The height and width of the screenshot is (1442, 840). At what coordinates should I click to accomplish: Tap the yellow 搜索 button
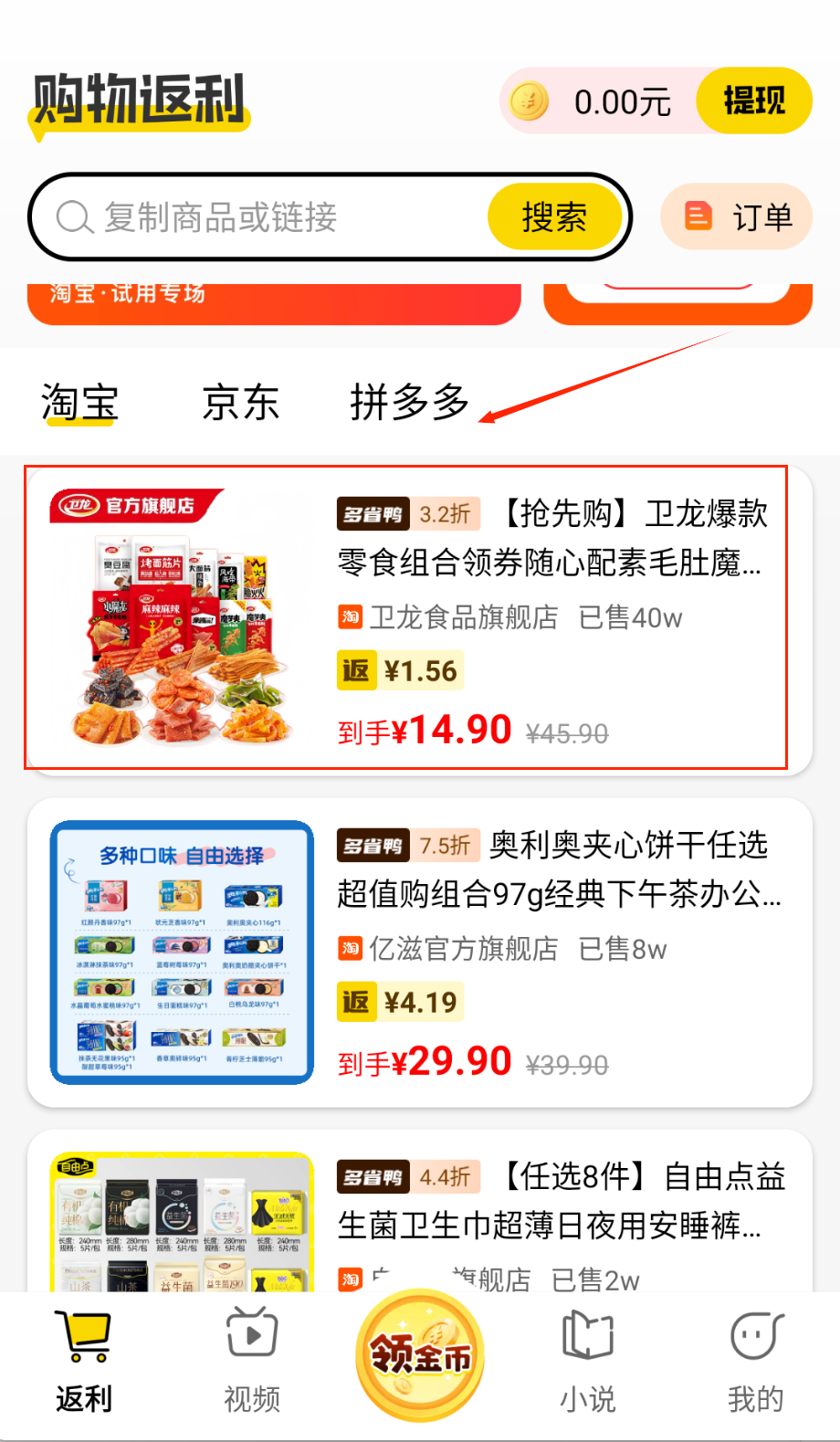[554, 217]
